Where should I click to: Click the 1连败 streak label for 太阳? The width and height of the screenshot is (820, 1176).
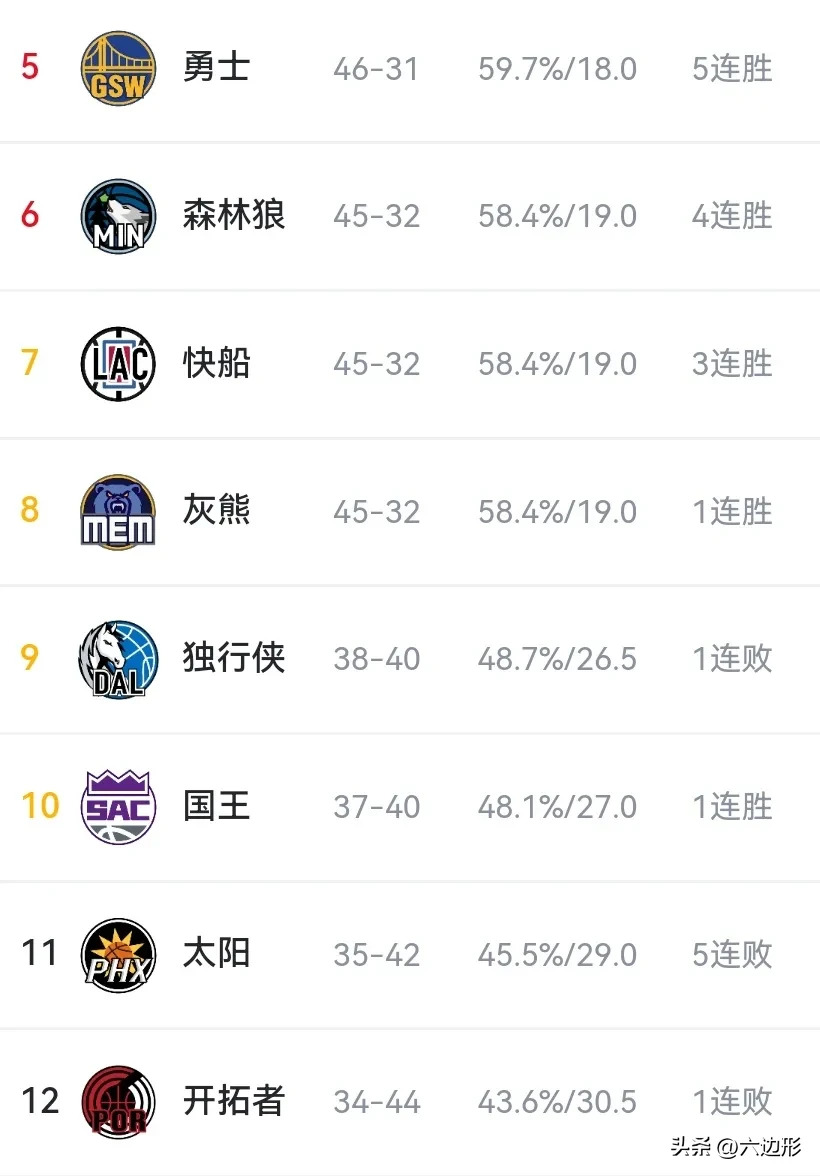[731, 954]
